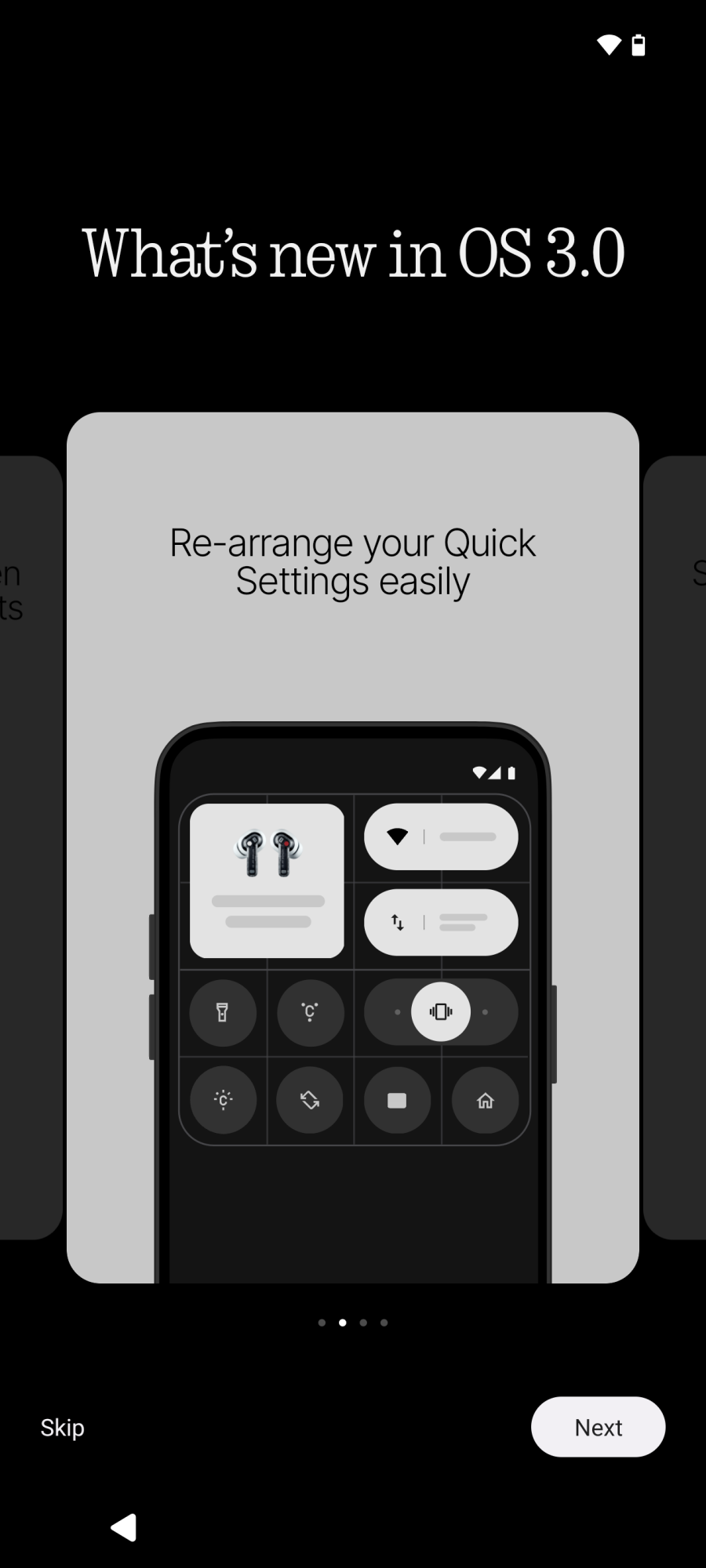Tap the Next button

coord(598,1427)
